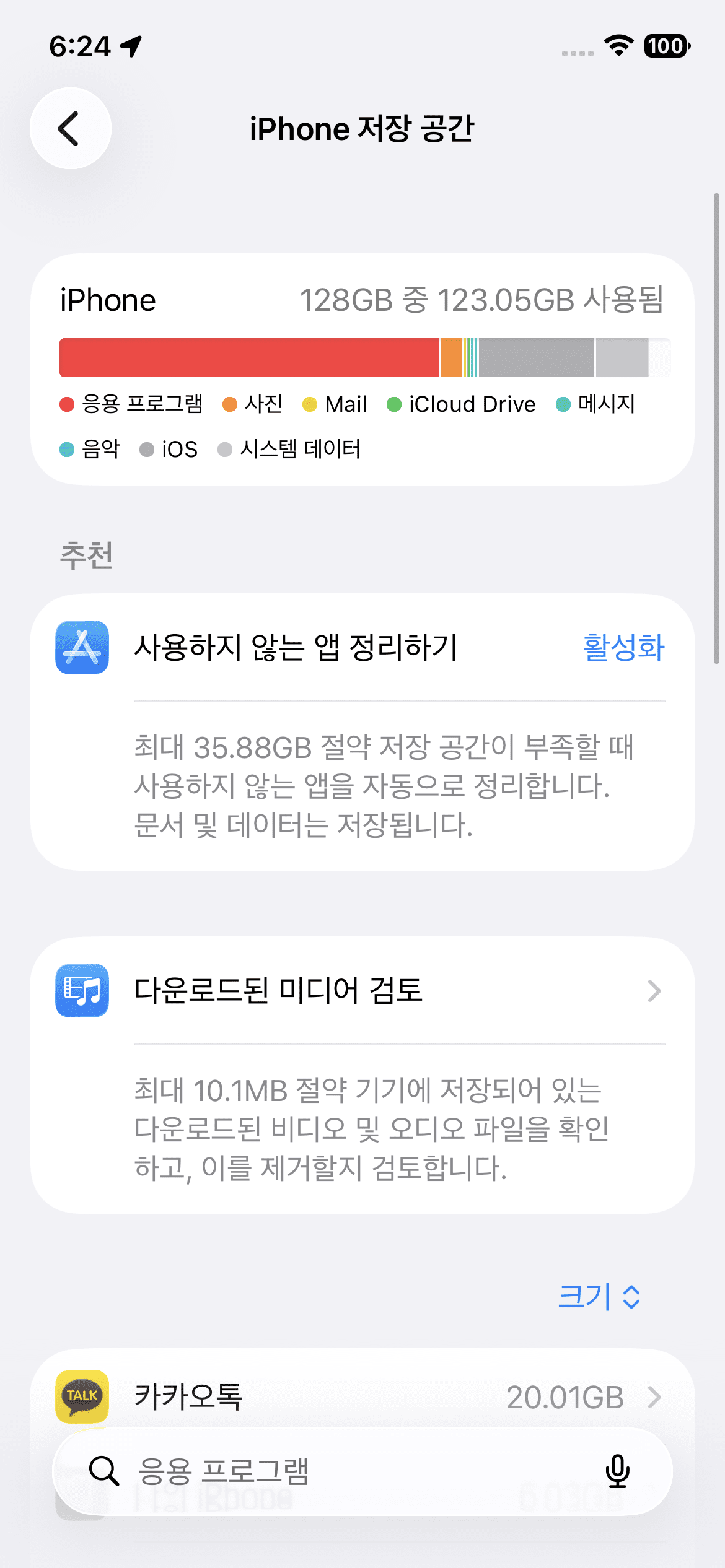Tap the App Store icon beside 사용하지 않는 앱 정리하기
Viewport: 725px width, 1568px height.
(x=81, y=648)
